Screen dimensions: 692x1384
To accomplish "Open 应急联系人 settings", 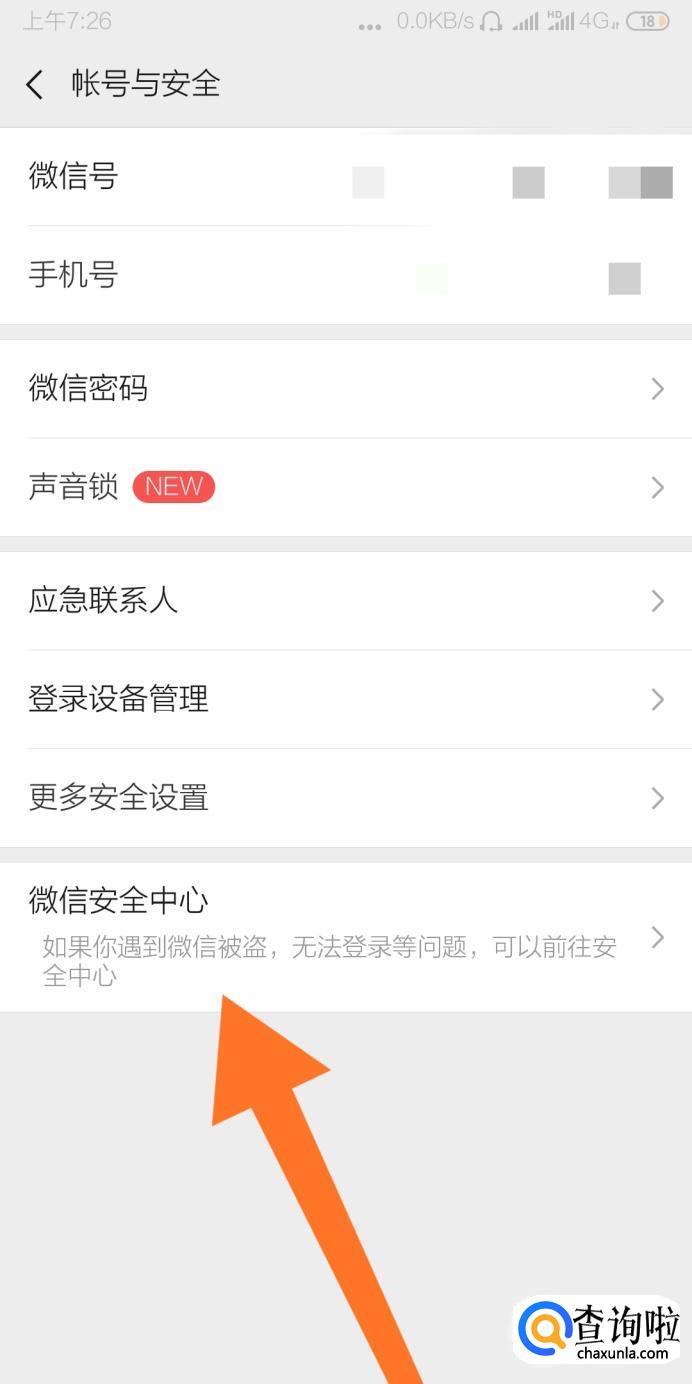I will point(346,600).
